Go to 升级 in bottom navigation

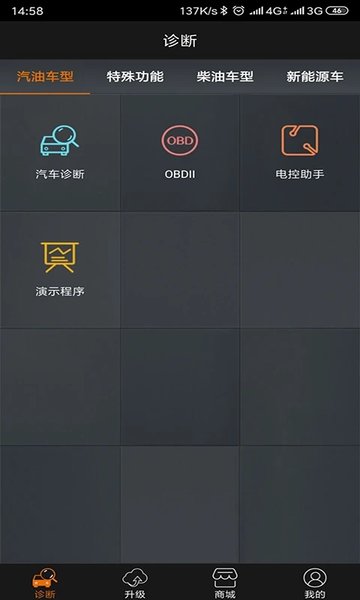[x=135, y=583]
